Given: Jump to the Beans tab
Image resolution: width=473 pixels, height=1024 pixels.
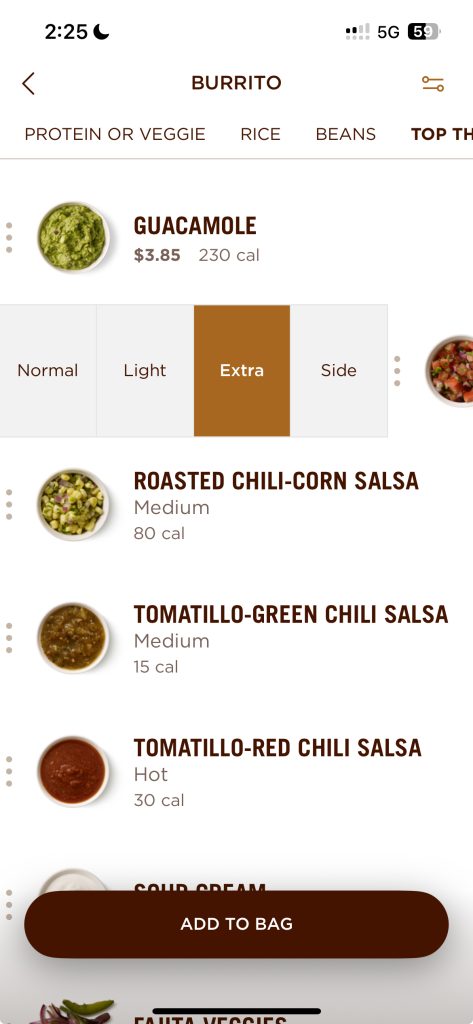Looking at the screenshot, I should (x=346, y=134).
